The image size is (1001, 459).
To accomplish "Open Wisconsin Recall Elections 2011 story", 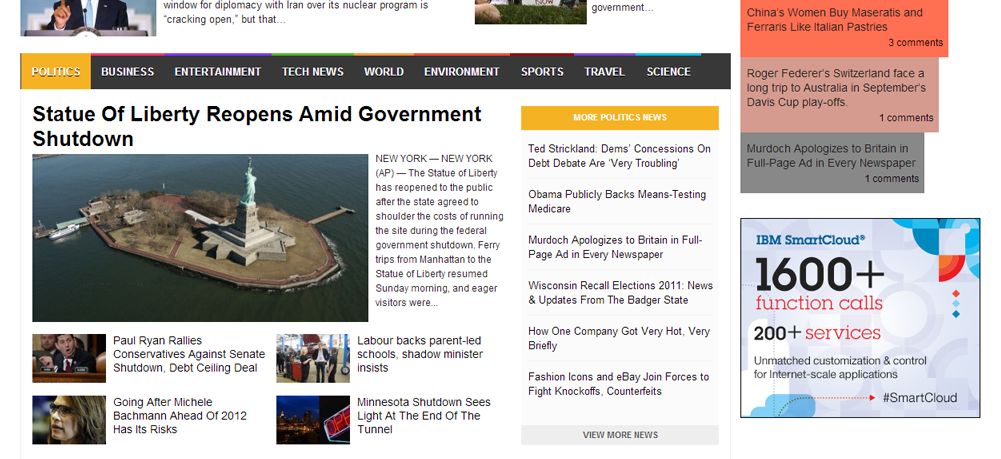I will [620, 292].
